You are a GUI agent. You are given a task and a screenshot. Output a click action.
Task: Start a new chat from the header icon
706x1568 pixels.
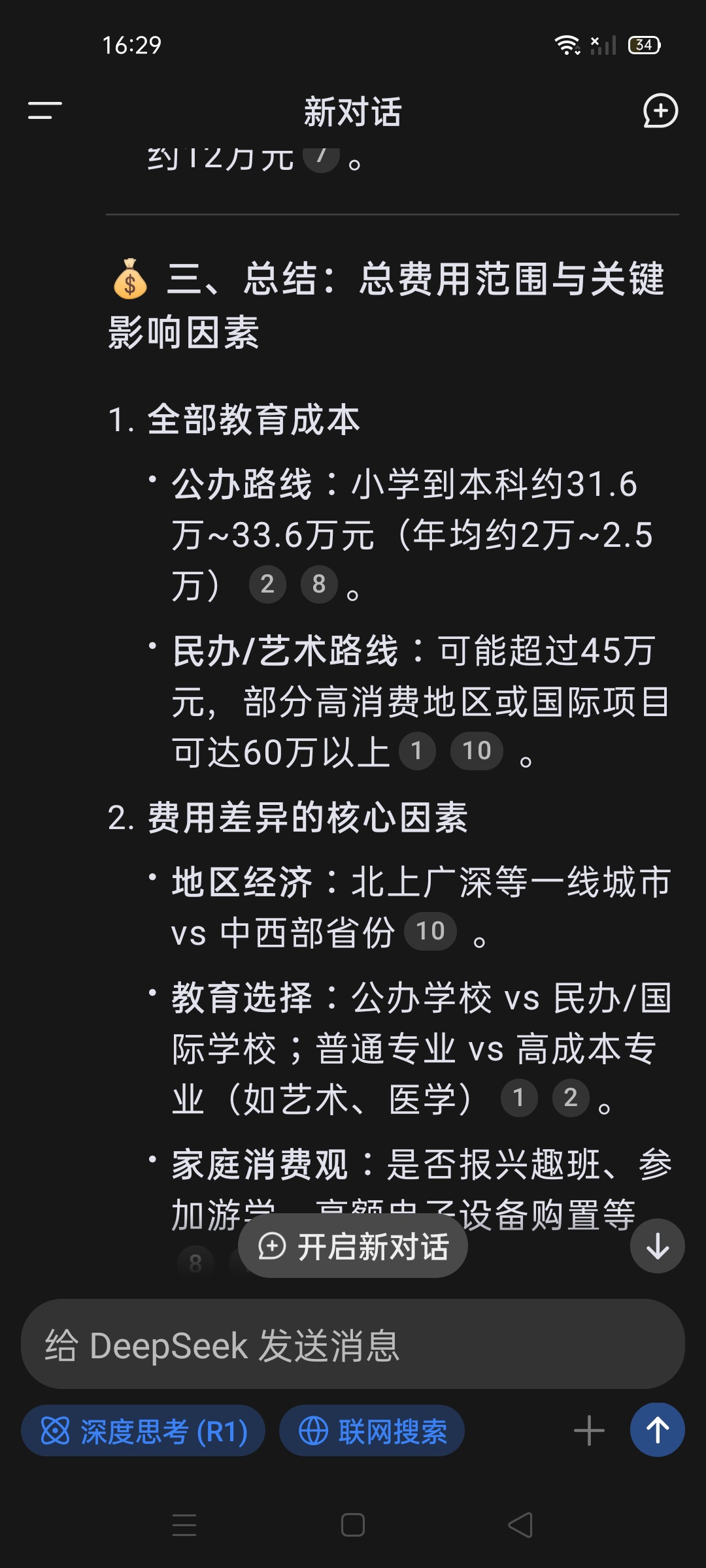[660, 111]
